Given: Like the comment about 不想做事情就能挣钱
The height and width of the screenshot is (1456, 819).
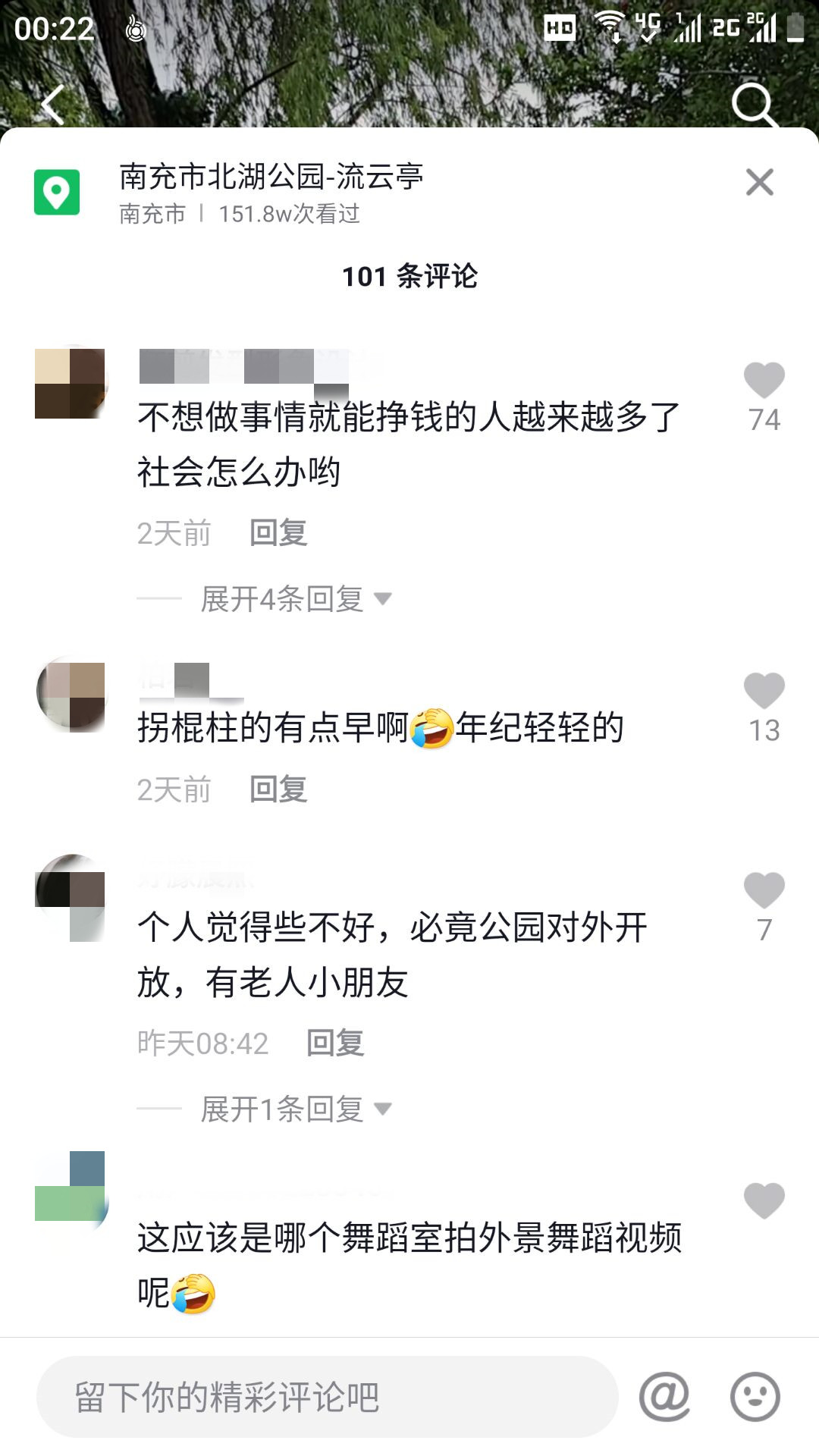Looking at the screenshot, I should [764, 381].
